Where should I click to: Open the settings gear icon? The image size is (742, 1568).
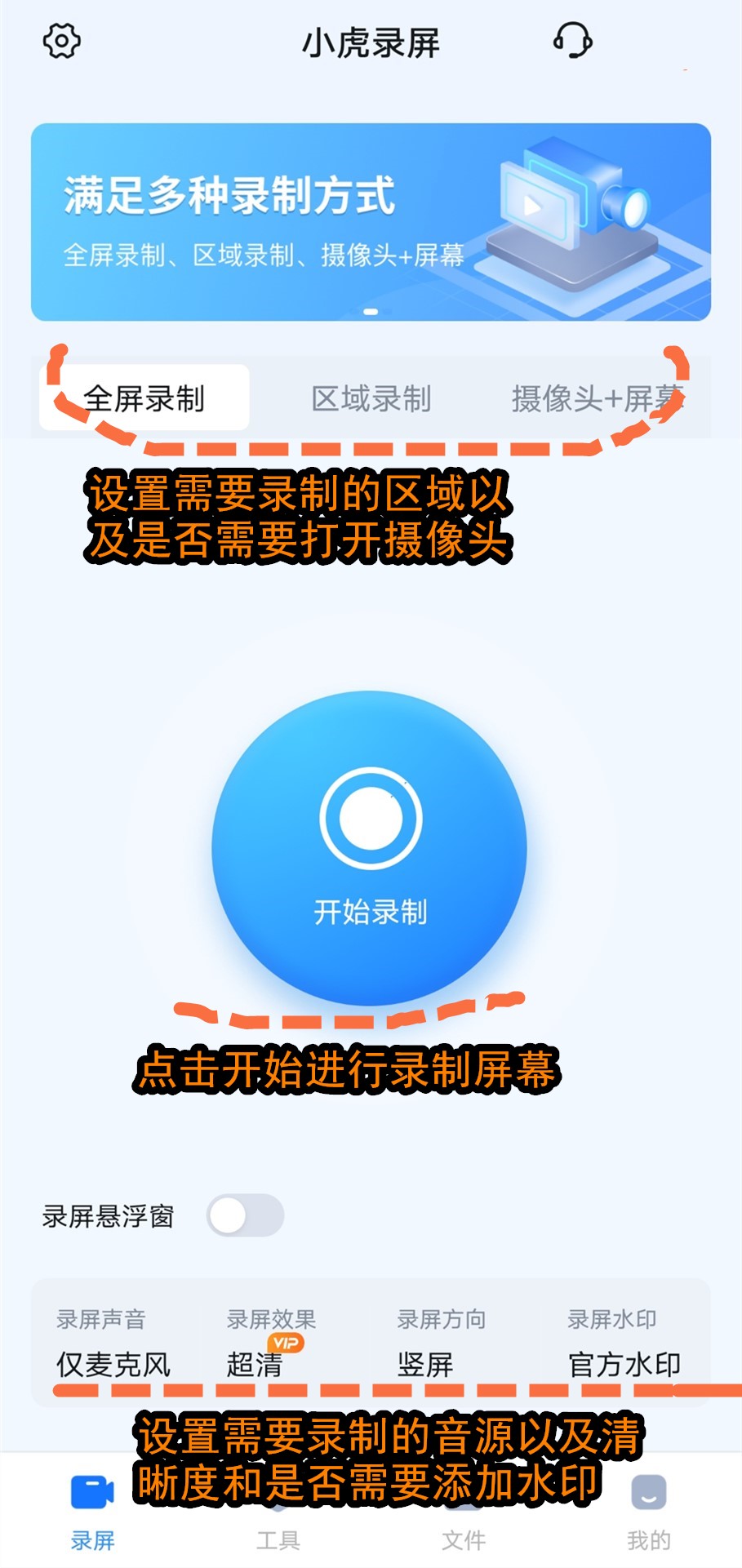click(61, 40)
